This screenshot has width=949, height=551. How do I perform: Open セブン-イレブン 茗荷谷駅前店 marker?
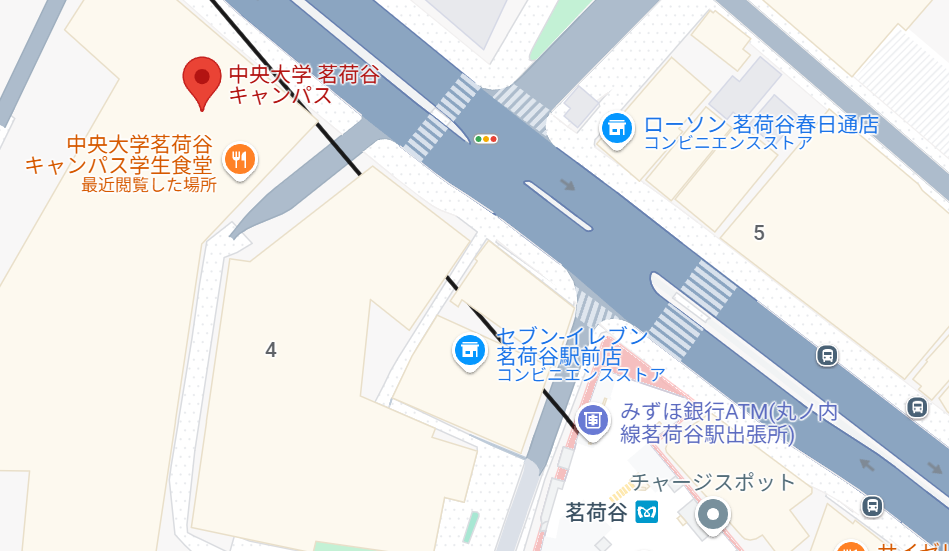pos(470,350)
